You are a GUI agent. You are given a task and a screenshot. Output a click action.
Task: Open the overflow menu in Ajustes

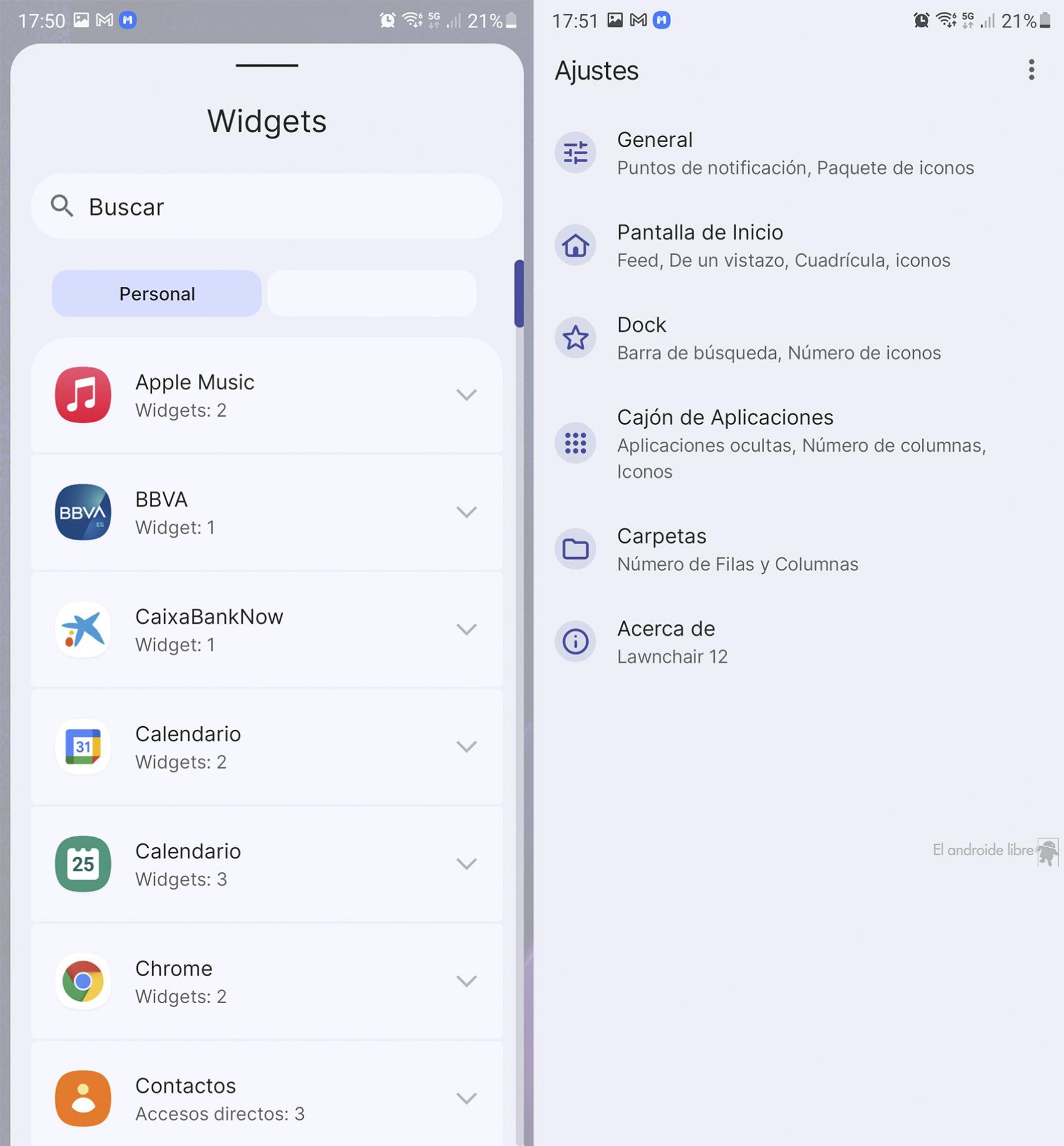(x=1031, y=70)
